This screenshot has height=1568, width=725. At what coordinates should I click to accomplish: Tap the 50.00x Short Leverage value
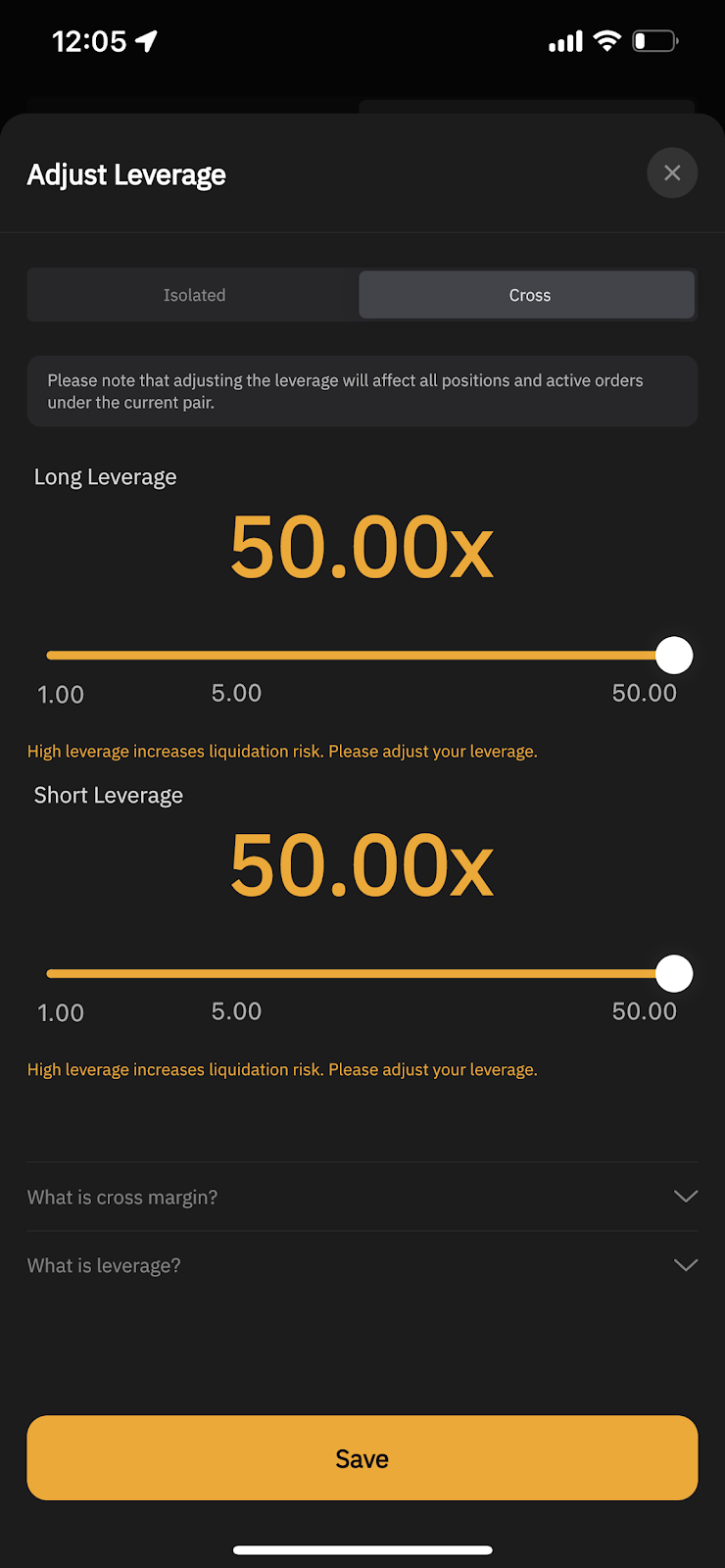pyautogui.click(x=362, y=865)
